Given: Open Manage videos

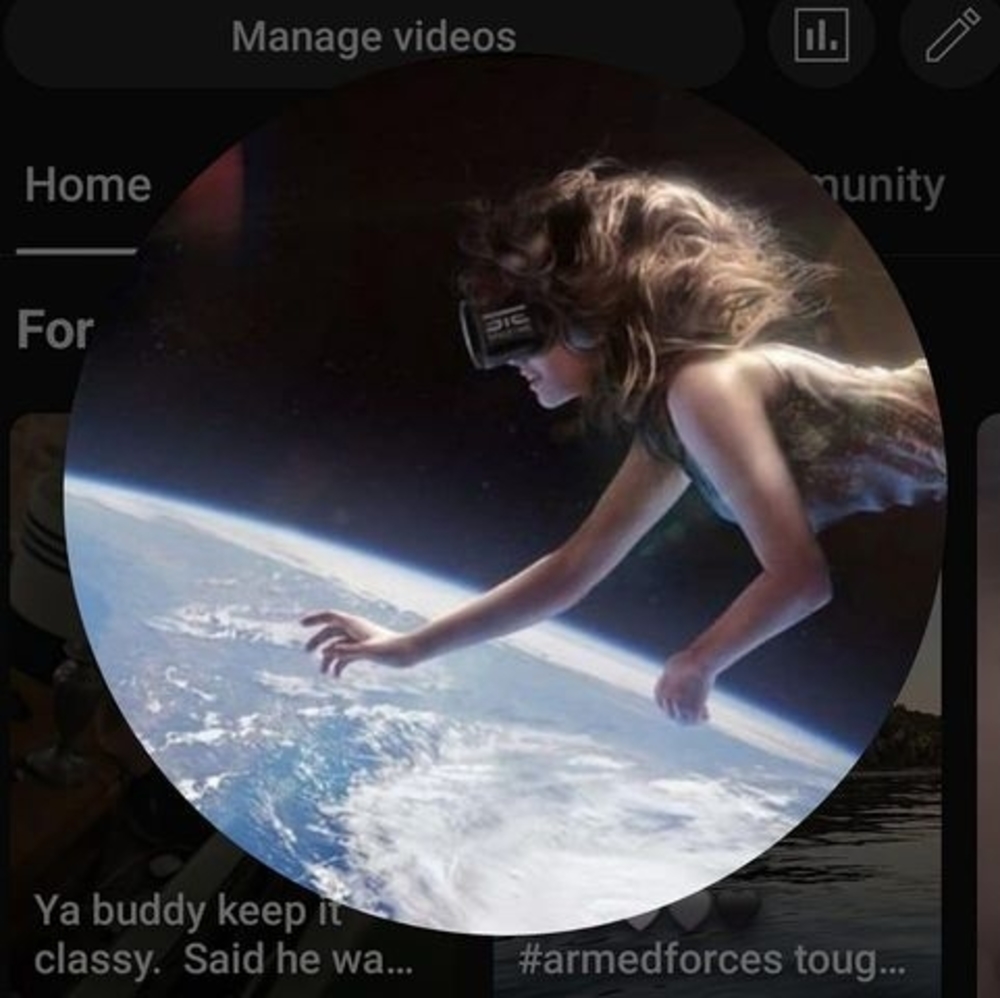Looking at the screenshot, I should pyautogui.click(x=373, y=38).
